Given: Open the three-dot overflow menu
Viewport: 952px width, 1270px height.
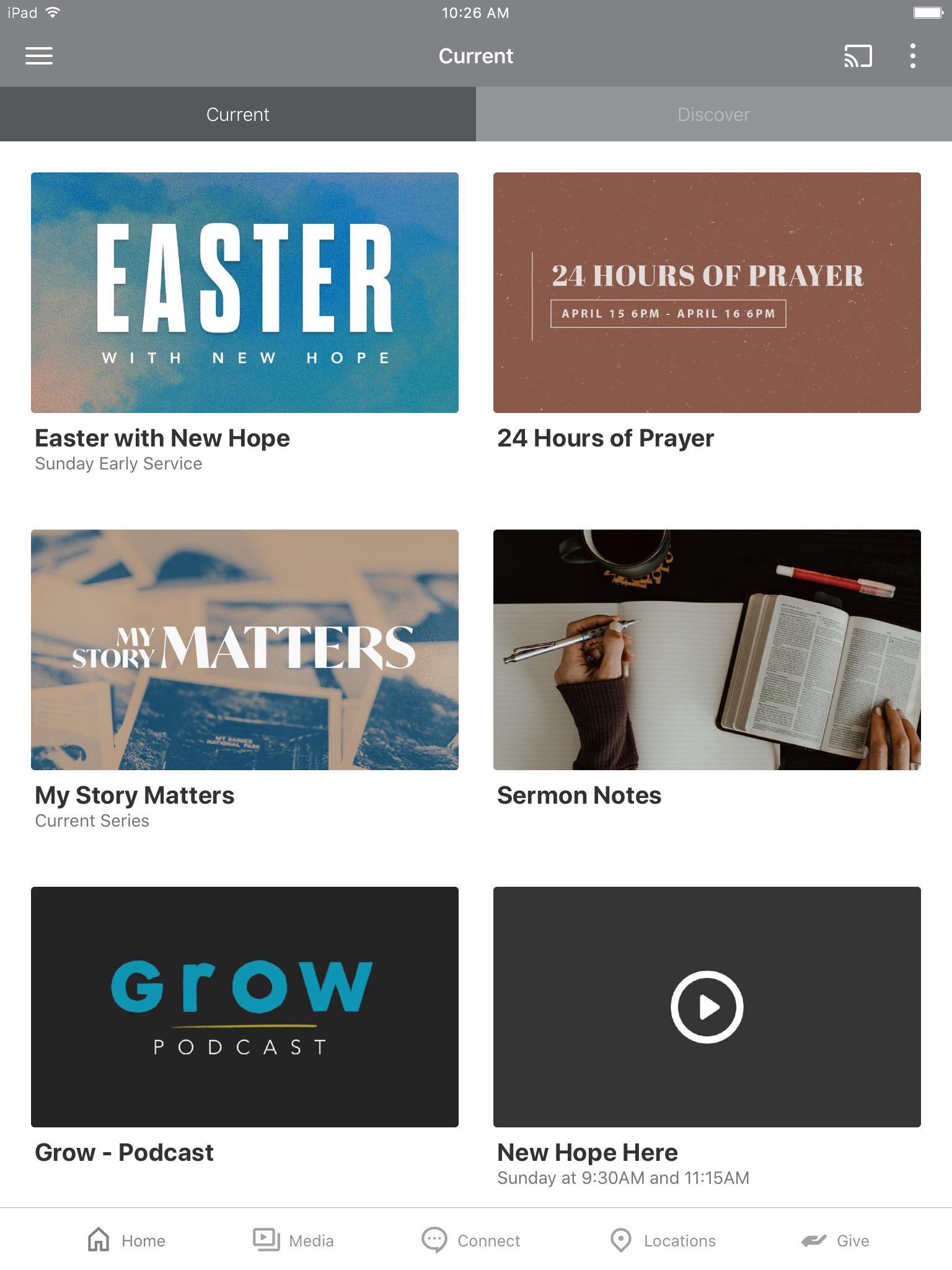Looking at the screenshot, I should click(912, 56).
